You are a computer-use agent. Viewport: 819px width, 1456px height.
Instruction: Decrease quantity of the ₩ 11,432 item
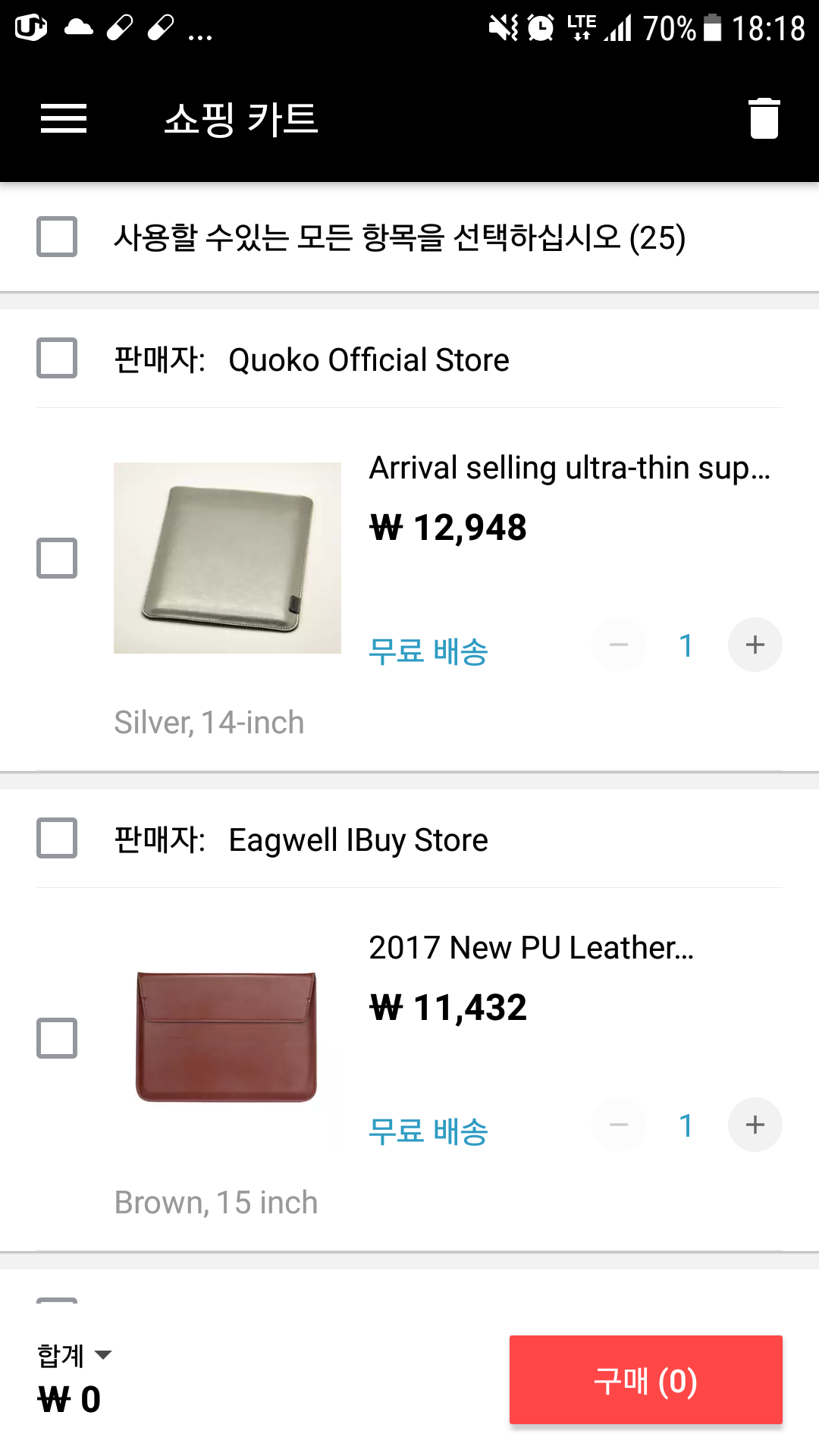click(x=619, y=1125)
